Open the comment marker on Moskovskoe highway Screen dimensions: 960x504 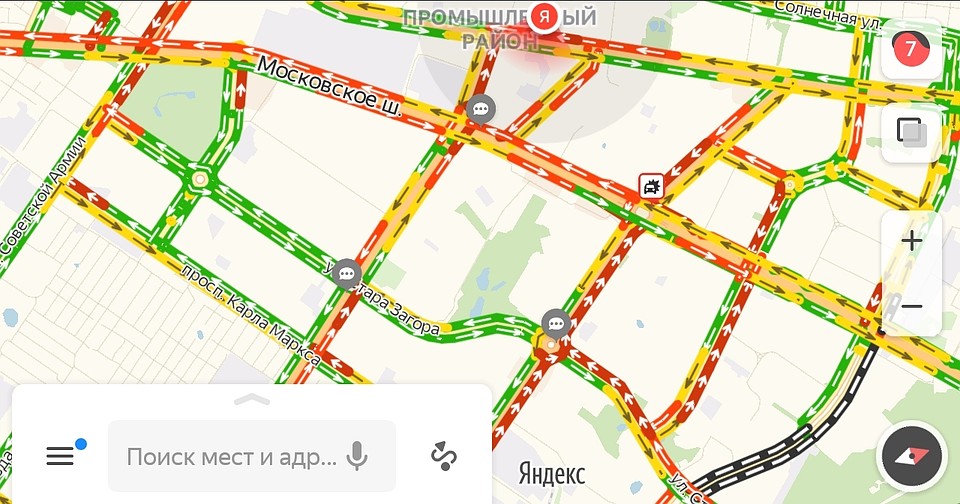click(481, 108)
